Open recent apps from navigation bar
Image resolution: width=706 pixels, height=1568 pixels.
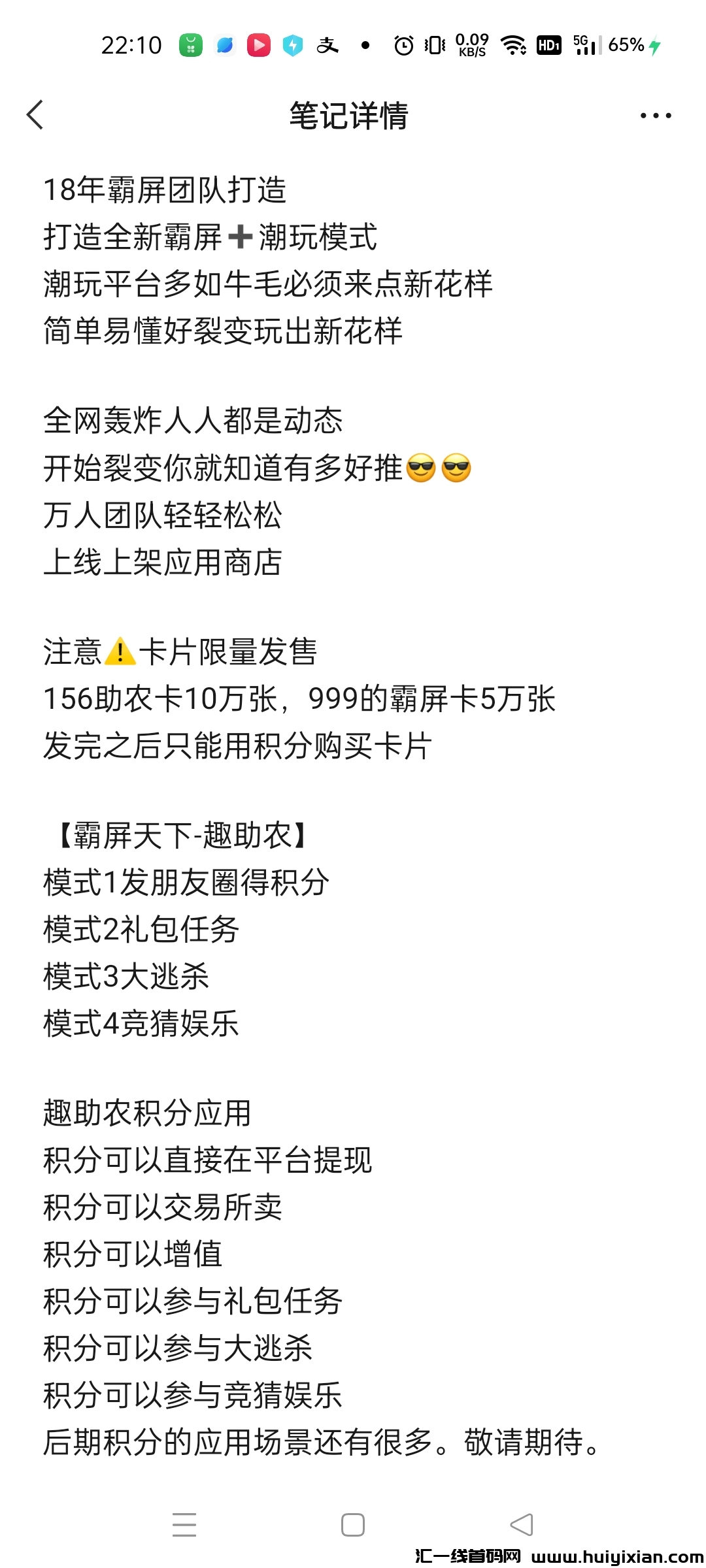coord(184,1525)
